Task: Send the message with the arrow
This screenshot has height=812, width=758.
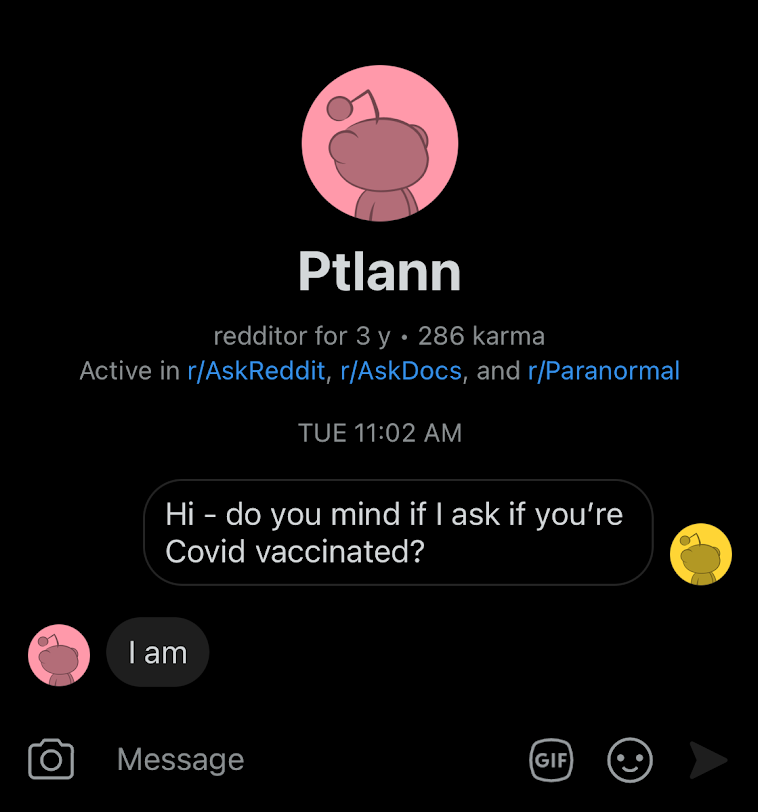Action: (x=708, y=761)
